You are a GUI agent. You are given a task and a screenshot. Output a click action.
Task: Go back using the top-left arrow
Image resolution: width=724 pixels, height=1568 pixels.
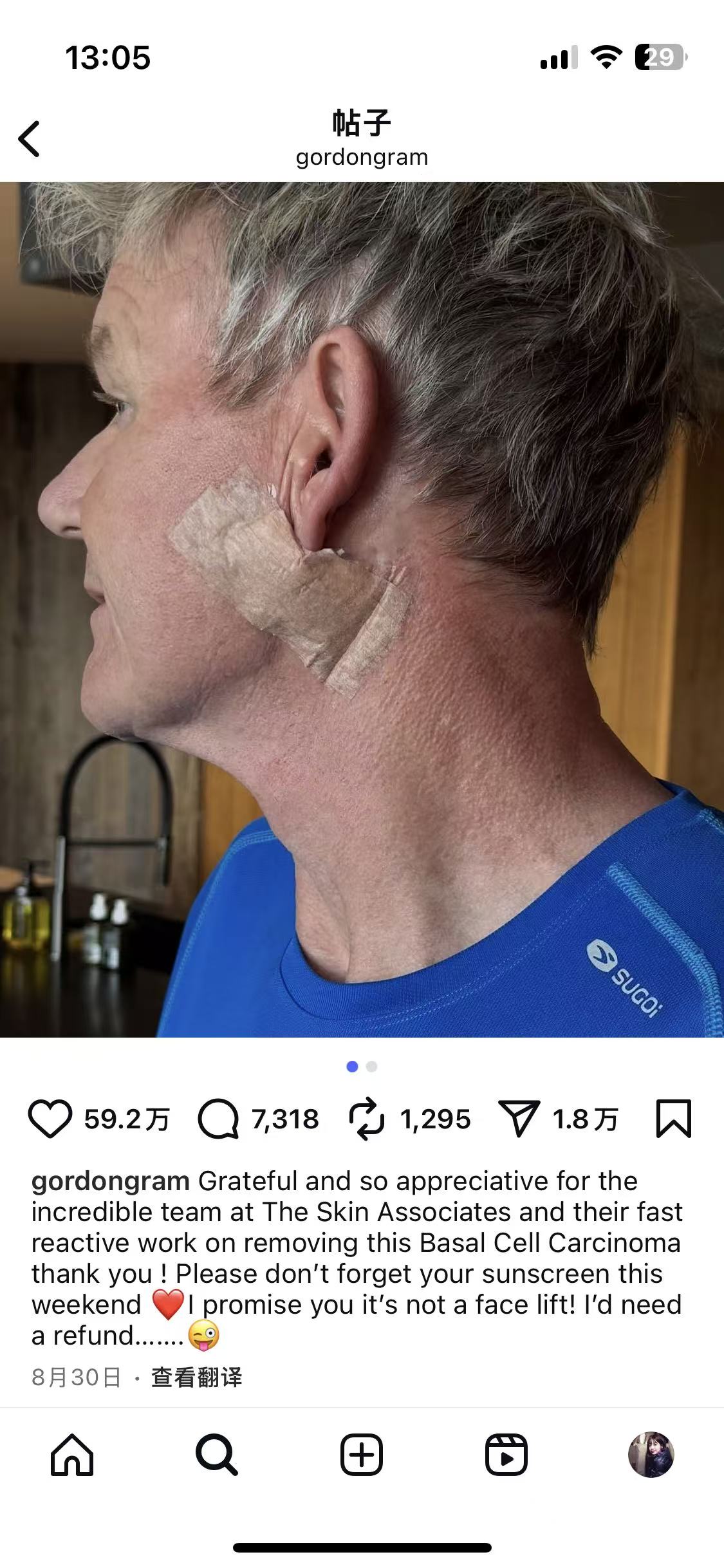(30, 138)
